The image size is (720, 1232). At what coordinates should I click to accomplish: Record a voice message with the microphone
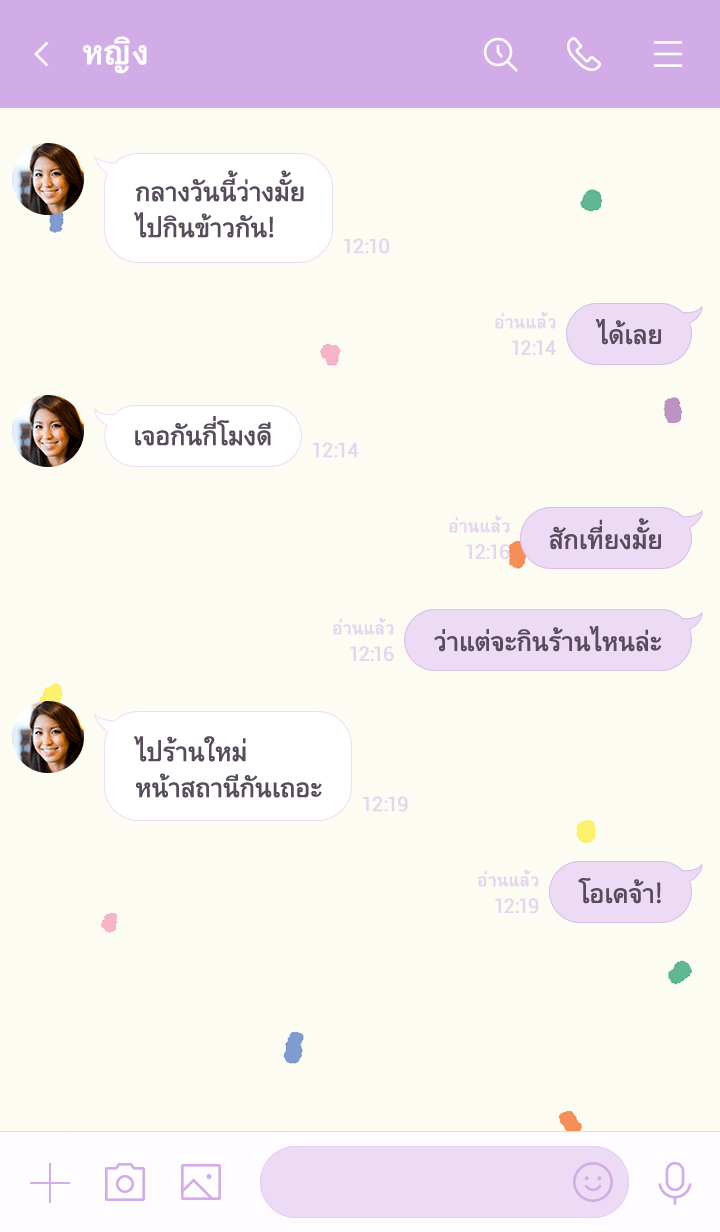[x=674, y=1183]
